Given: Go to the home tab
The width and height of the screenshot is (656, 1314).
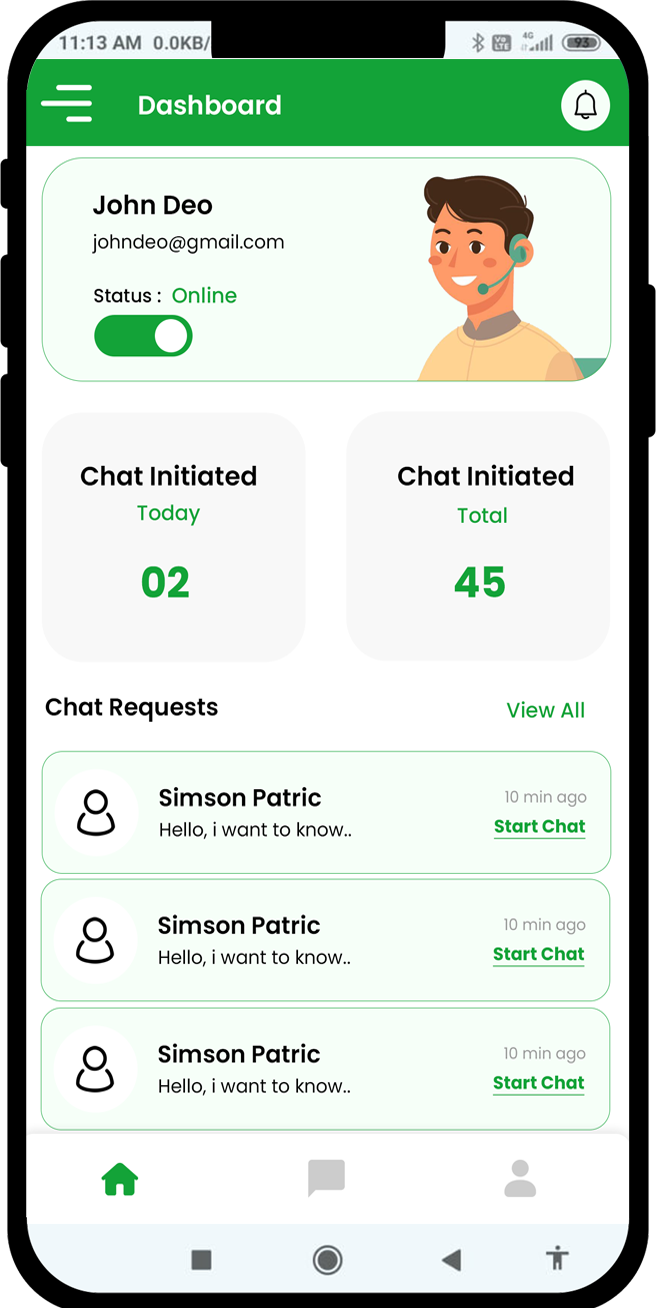Looking at the screenshot, I should 120,1180.
